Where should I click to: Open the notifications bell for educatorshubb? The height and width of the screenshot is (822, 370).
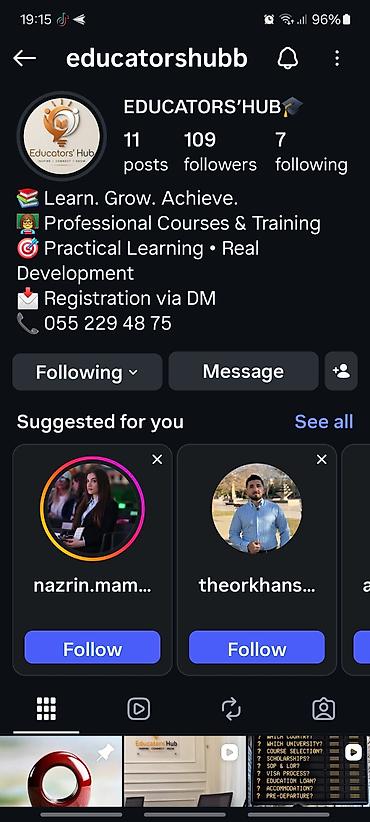click(x=288, y=59)
